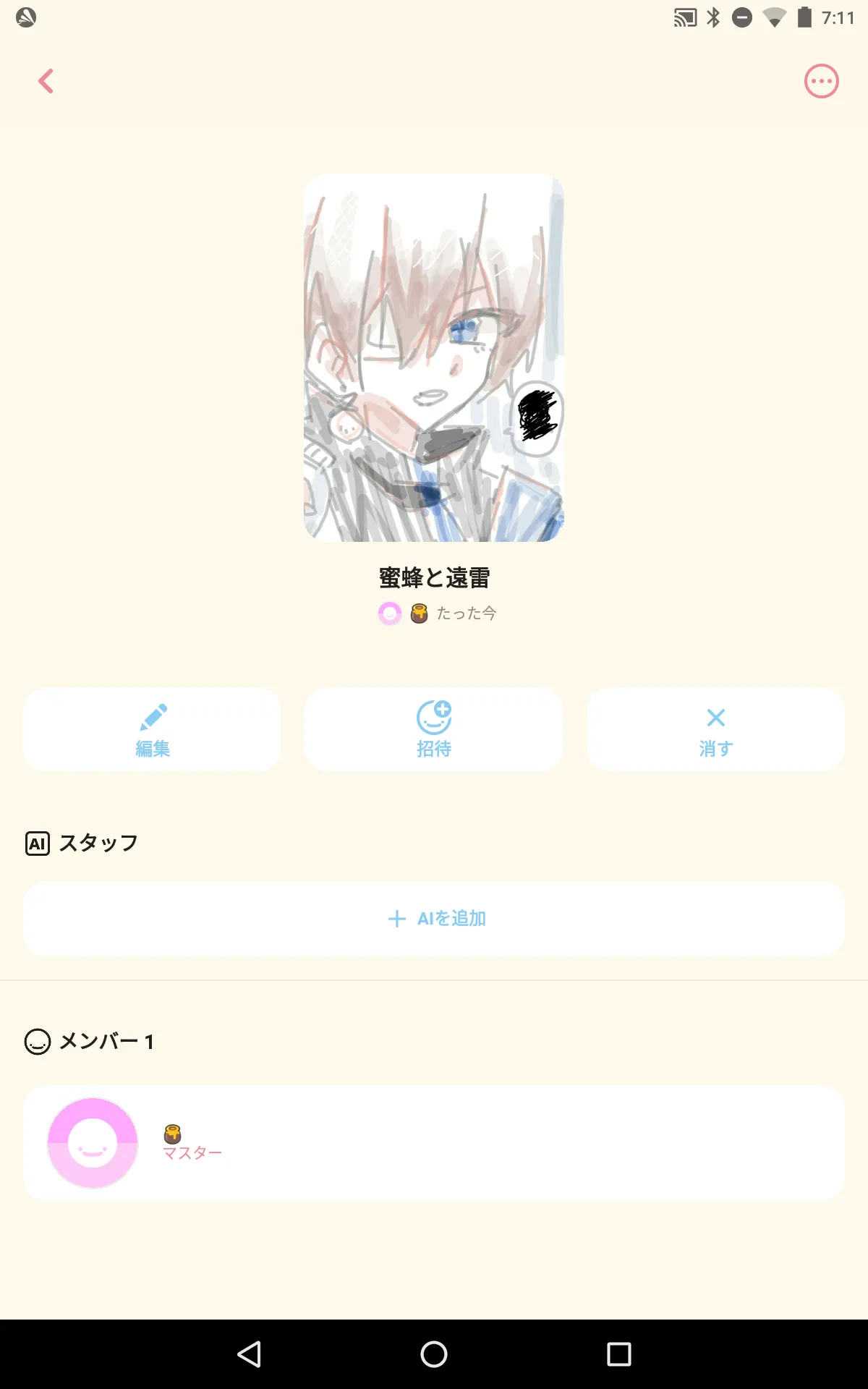
Task: Open the recent apps view
Action: pos(619,1354)
